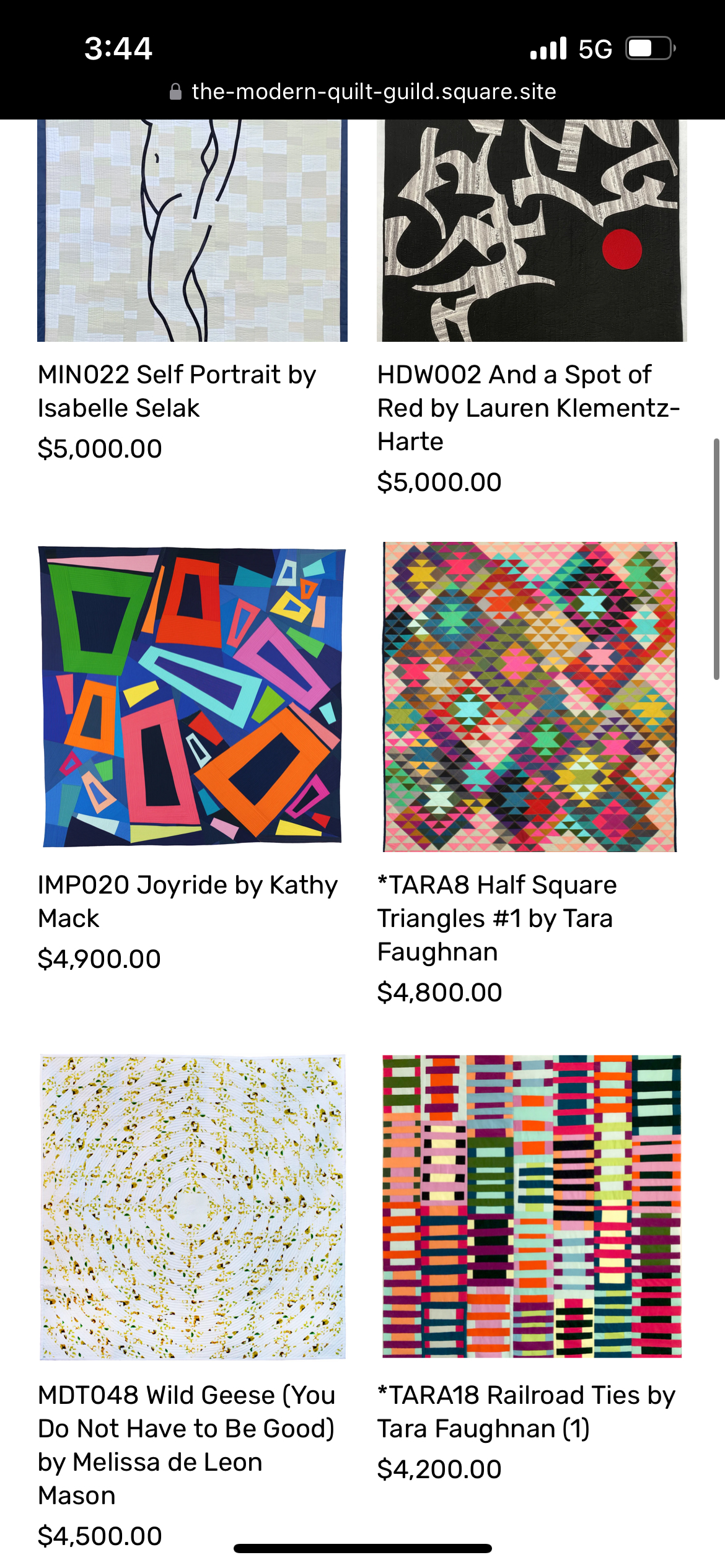View the Wild Geese quilt picture
725x1568 pixels.
192,1206
